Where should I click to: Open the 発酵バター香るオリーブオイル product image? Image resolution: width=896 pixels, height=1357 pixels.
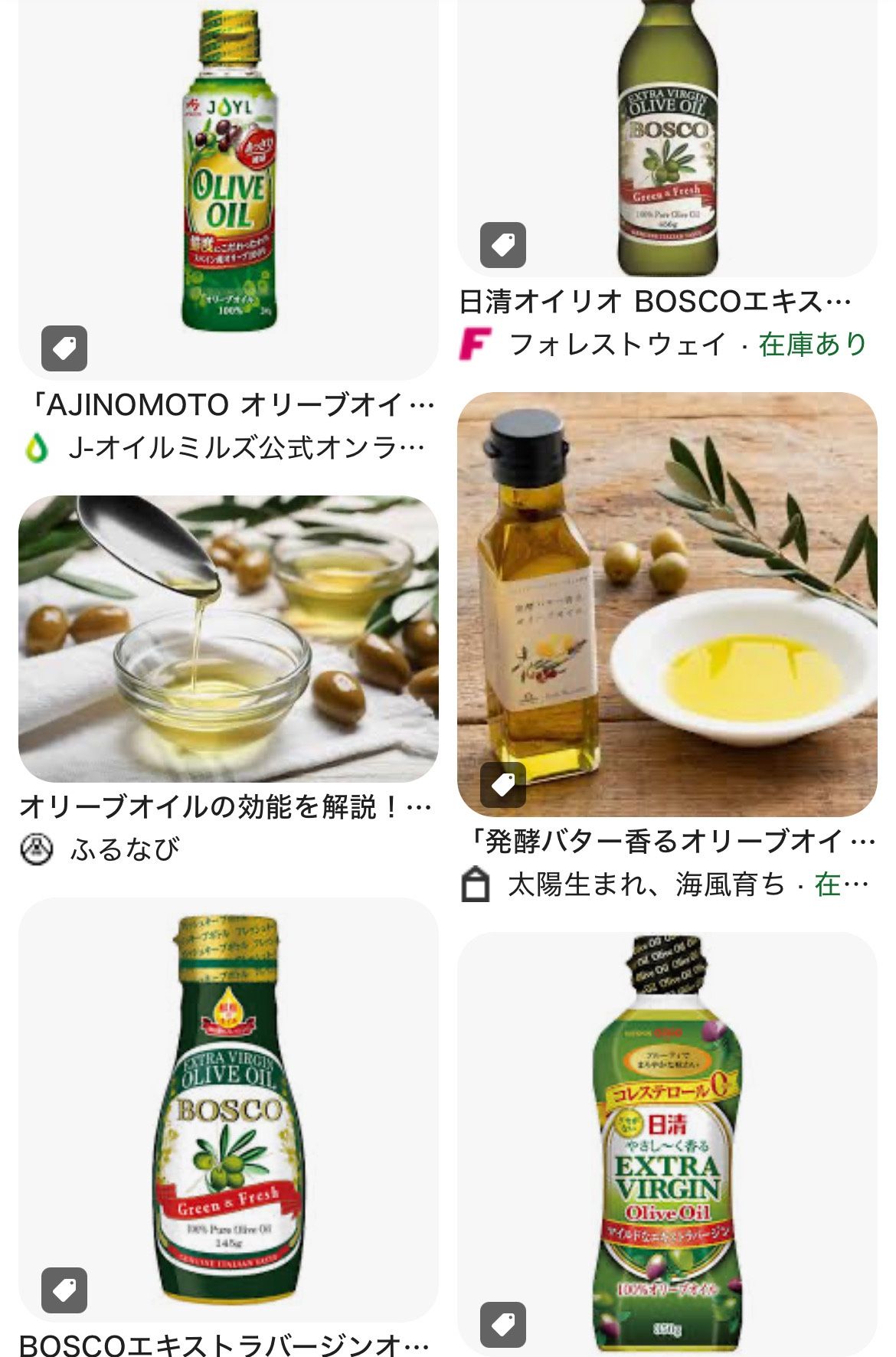[x=667, y=603]
